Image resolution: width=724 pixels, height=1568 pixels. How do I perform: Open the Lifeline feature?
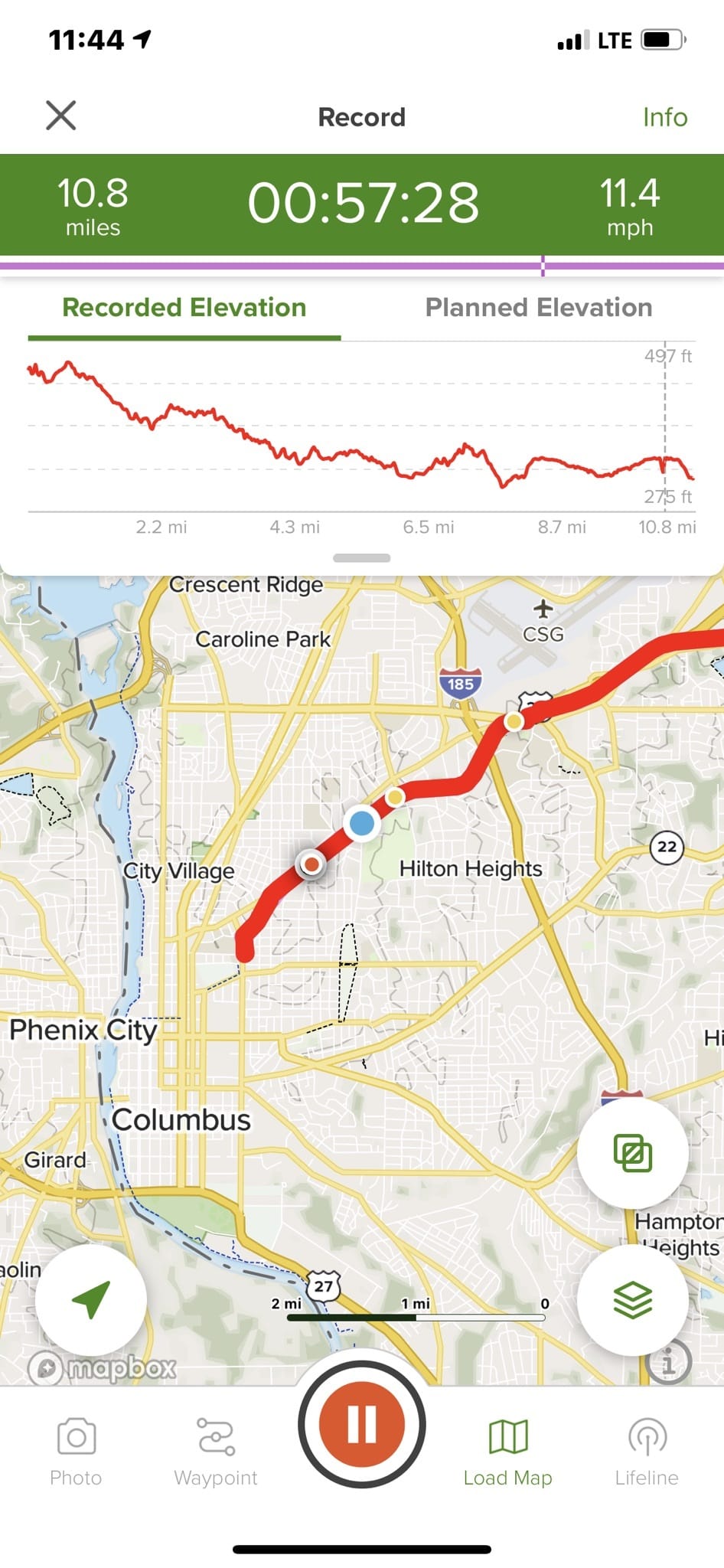point(647,1451)
